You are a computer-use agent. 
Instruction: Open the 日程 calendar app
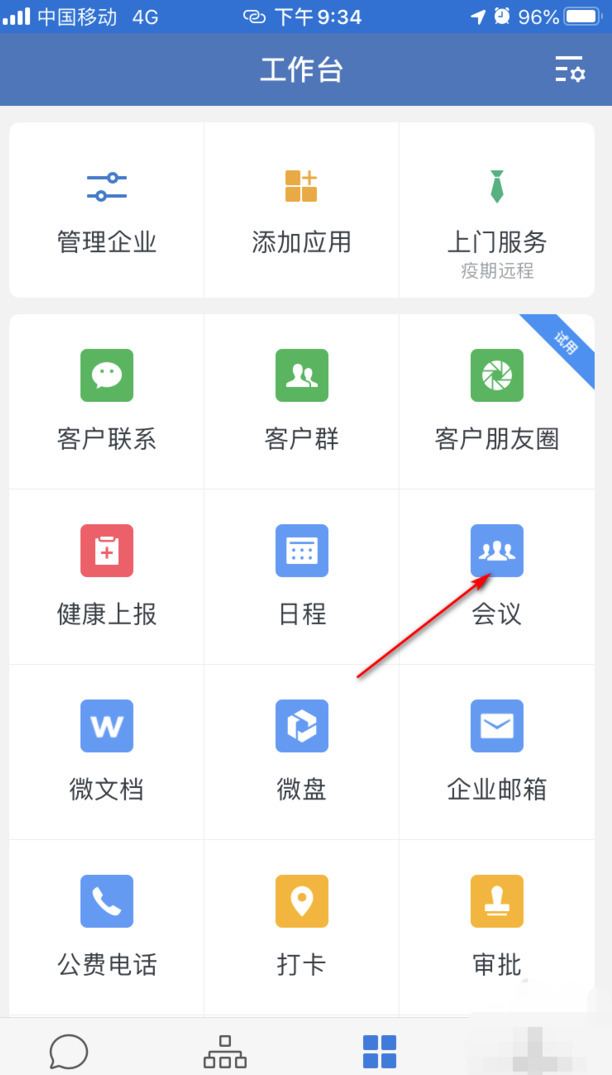coord(301,574)
